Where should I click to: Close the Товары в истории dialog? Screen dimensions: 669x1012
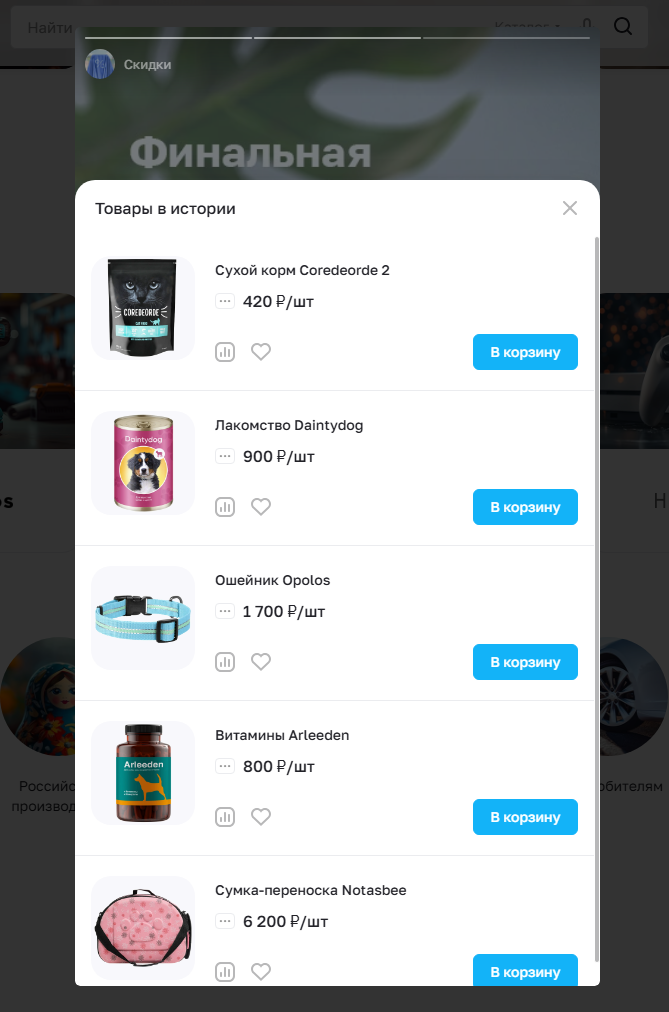[570, 208]
